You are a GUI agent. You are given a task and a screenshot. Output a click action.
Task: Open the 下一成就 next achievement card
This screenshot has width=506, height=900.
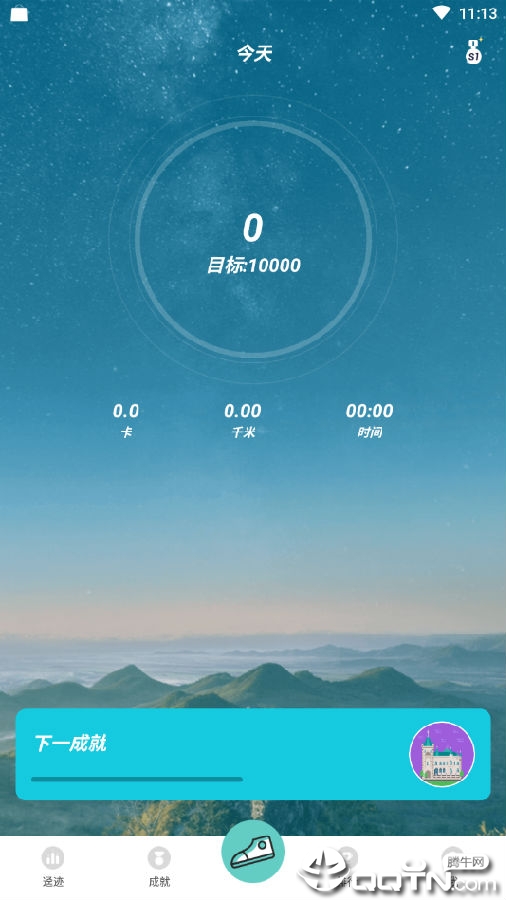pos(253,754)
